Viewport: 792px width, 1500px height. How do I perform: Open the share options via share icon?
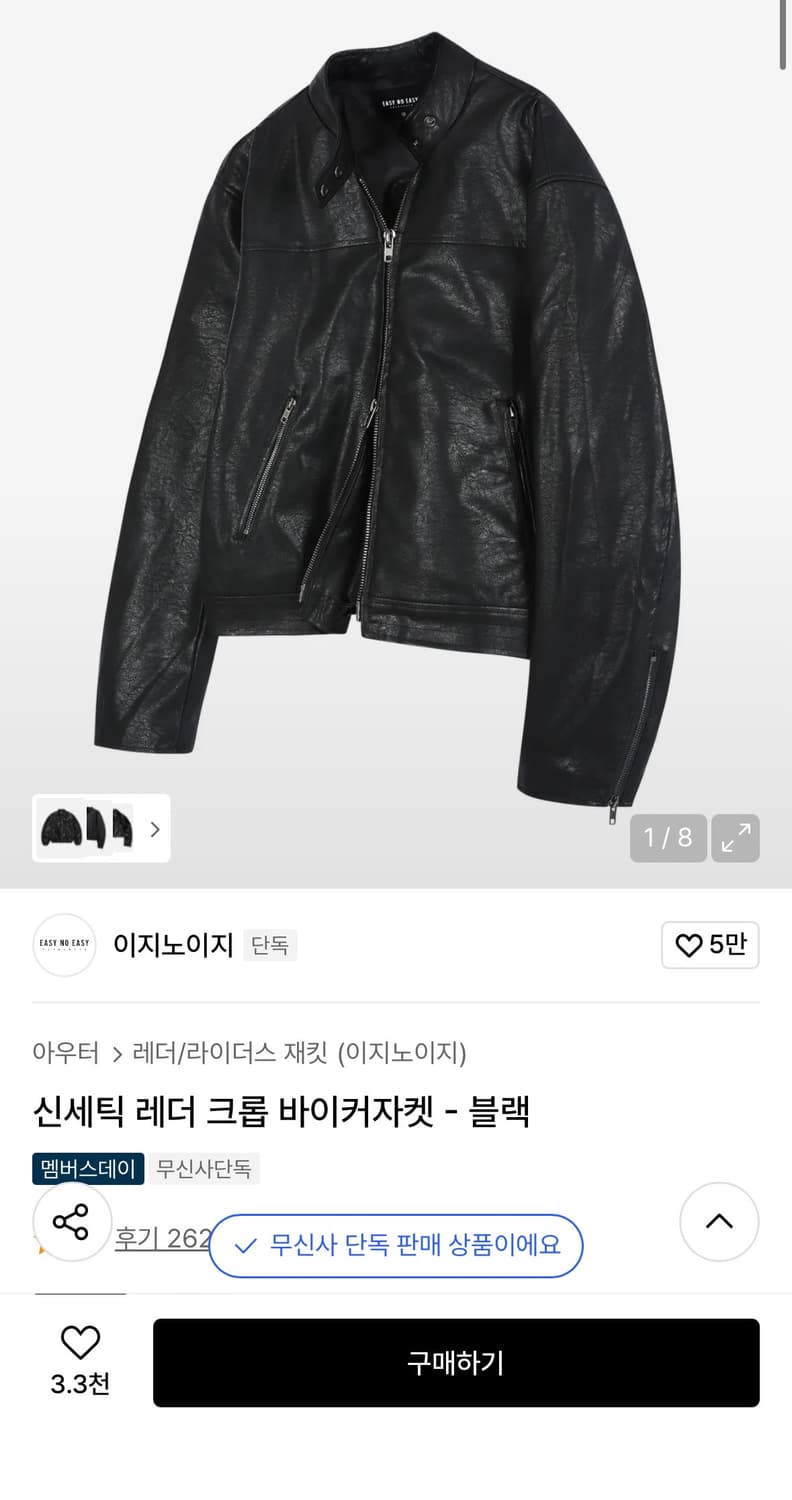point(71,1221)
